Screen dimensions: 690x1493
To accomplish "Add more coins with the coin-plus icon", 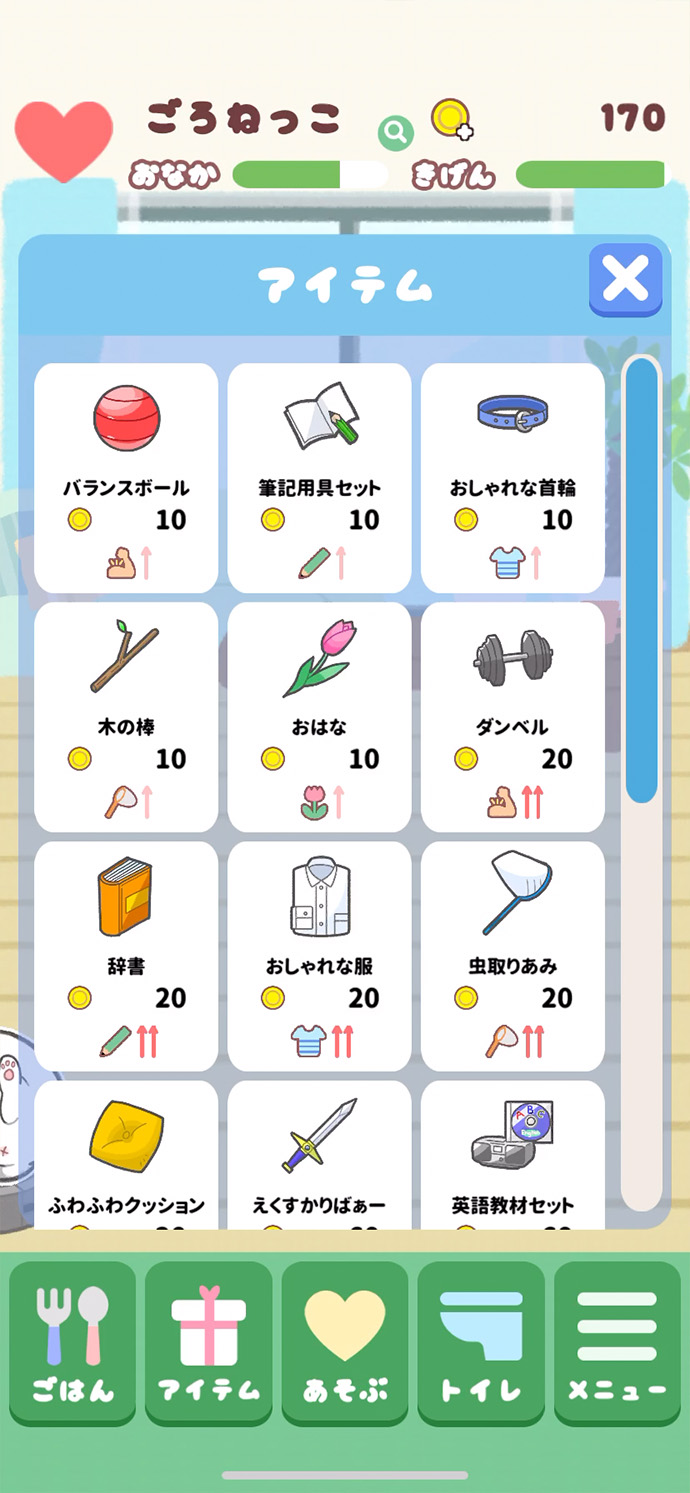I will pyautogui.click(x=452, y=120).
